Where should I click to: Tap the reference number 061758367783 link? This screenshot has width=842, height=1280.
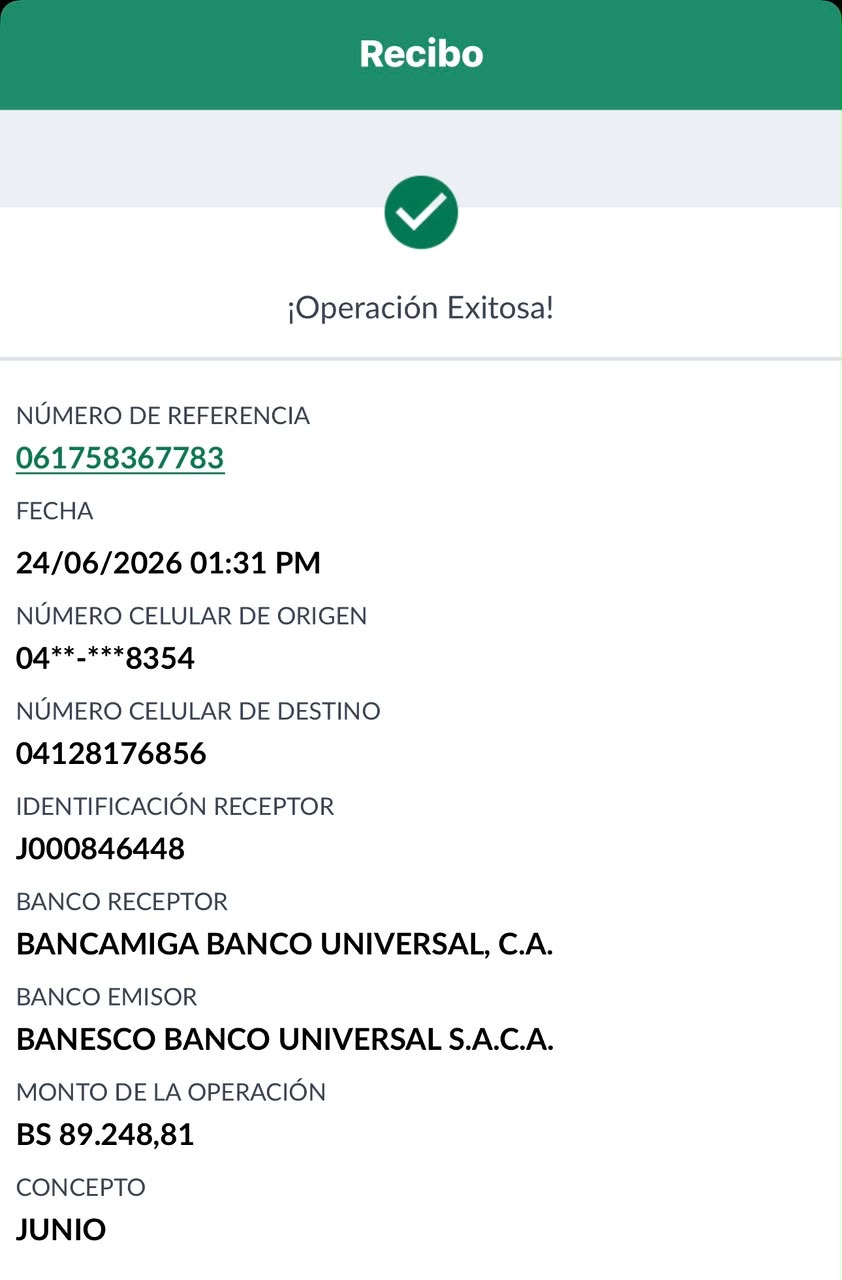point(120,458)
